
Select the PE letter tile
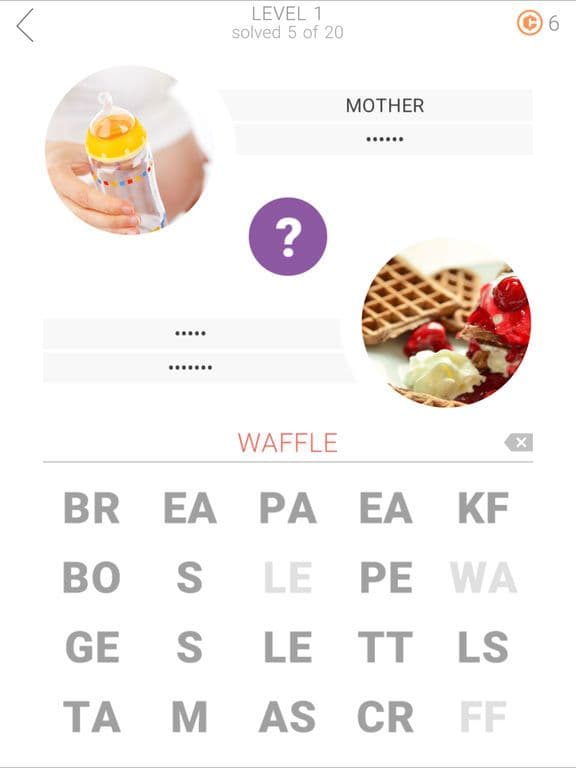tap(386, 577)
